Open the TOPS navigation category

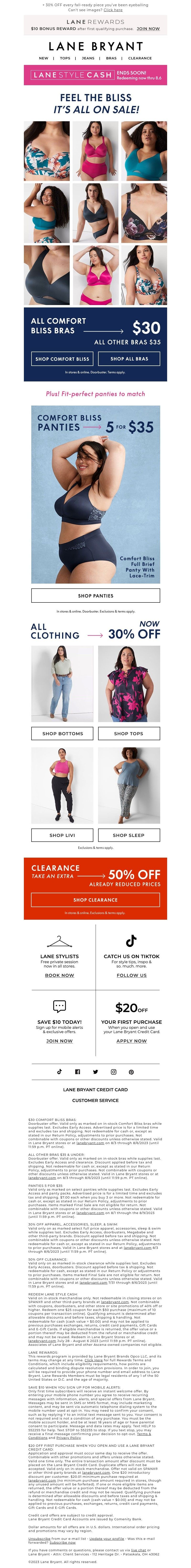tap(64, 58)
